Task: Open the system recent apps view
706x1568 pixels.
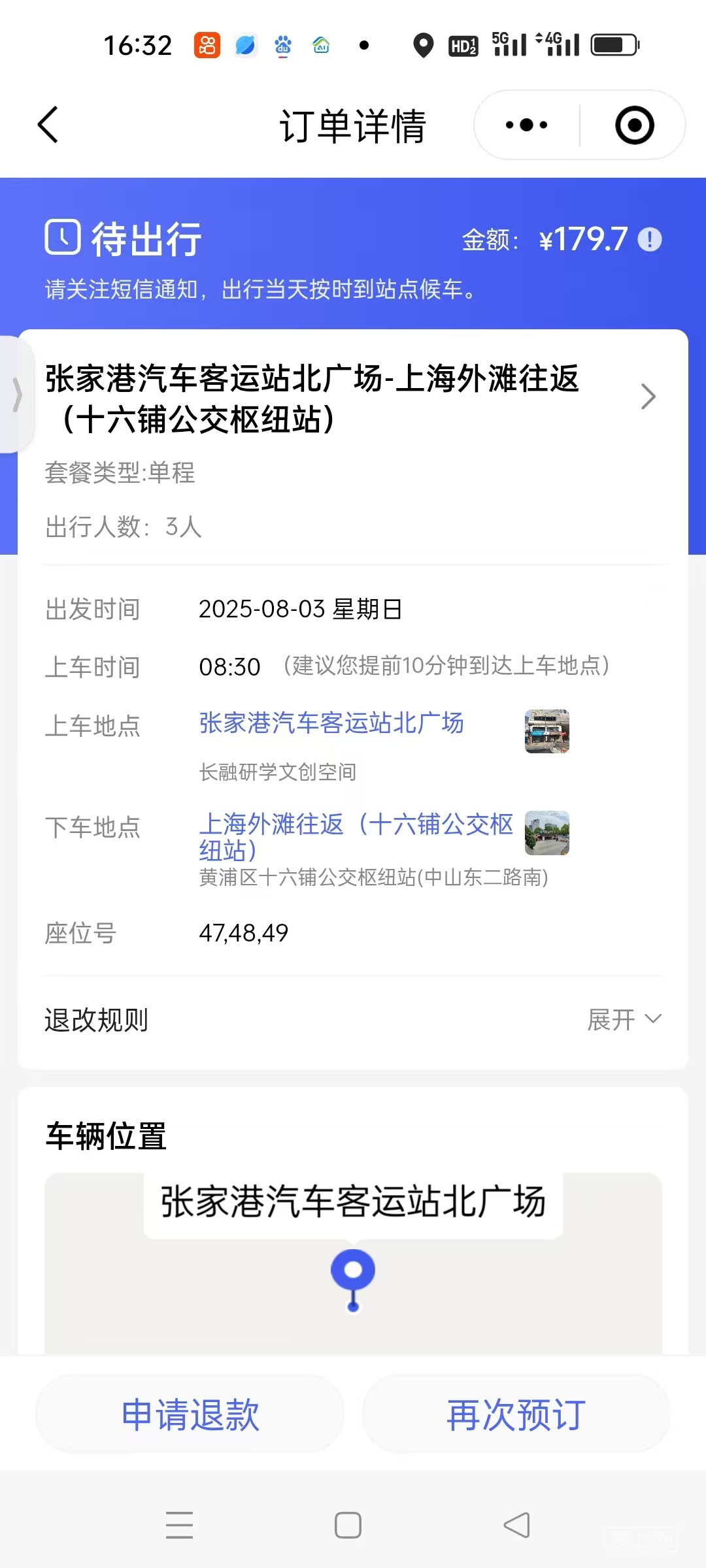Action: 179,1526
